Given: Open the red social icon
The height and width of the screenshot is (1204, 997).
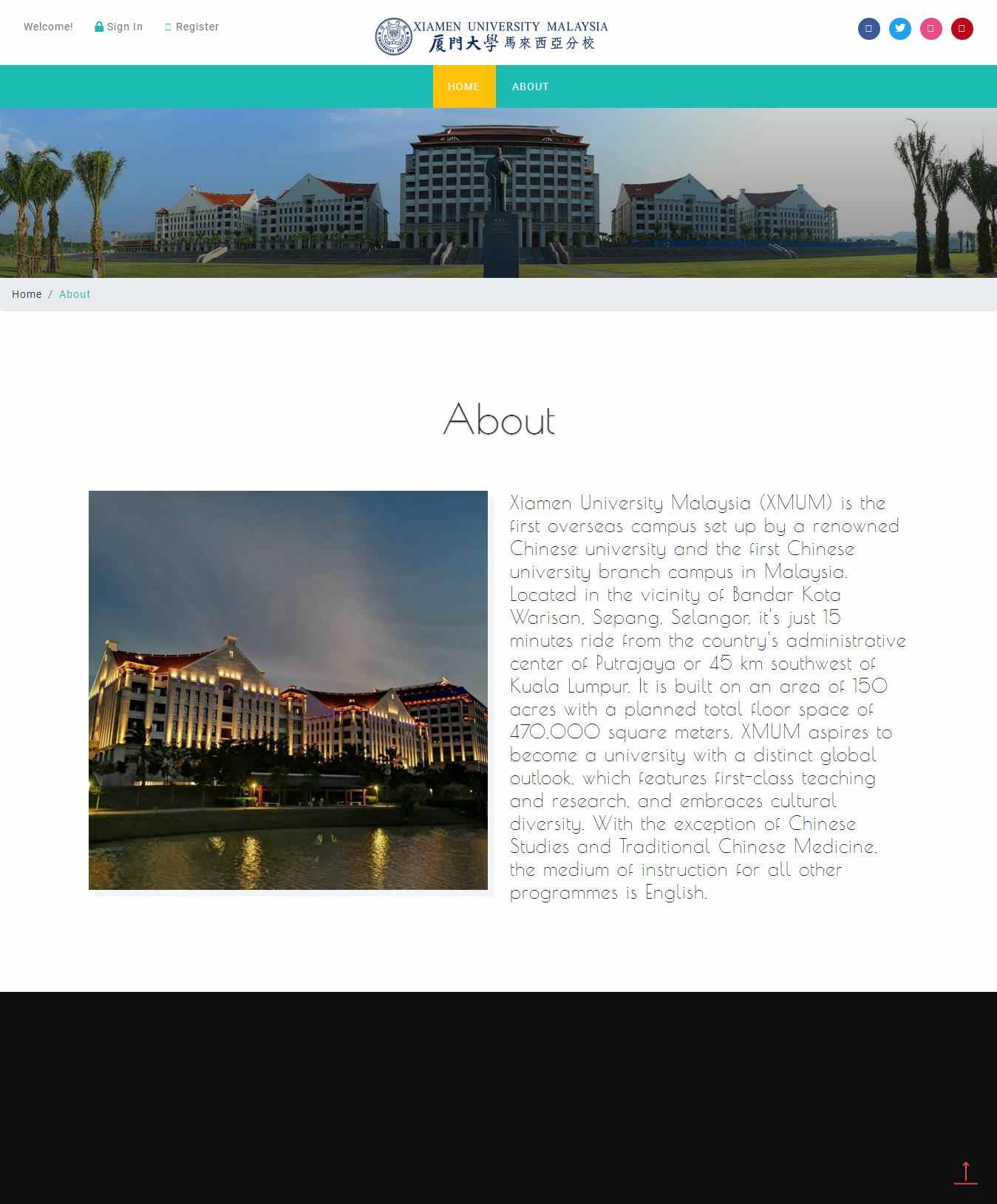Looking at the screenshot, I should click(x=962, y=29).
